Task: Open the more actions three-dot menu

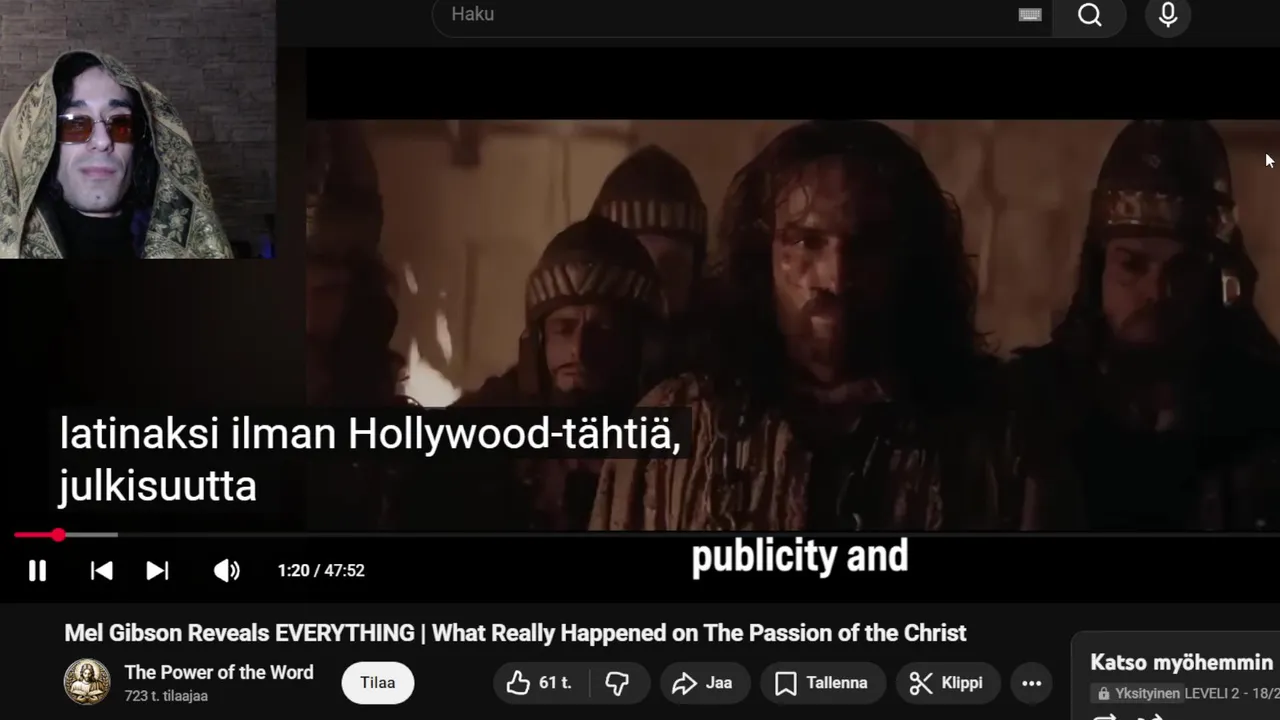Action: tap(1031, 683)
